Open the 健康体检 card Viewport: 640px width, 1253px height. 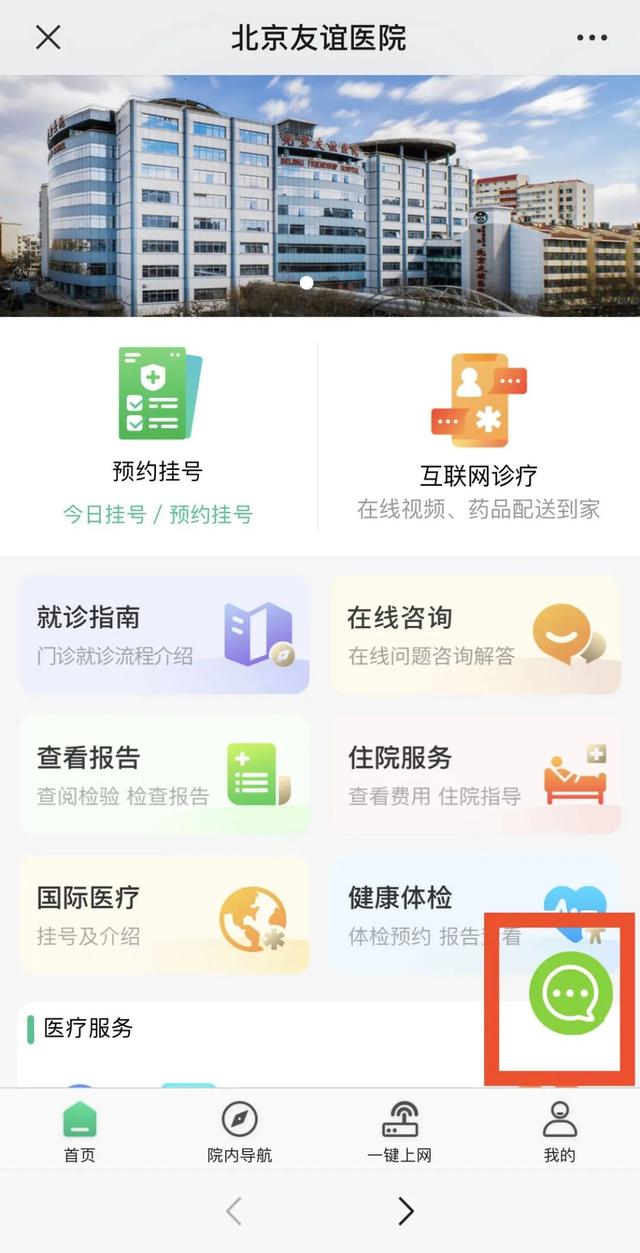[420, 914]
